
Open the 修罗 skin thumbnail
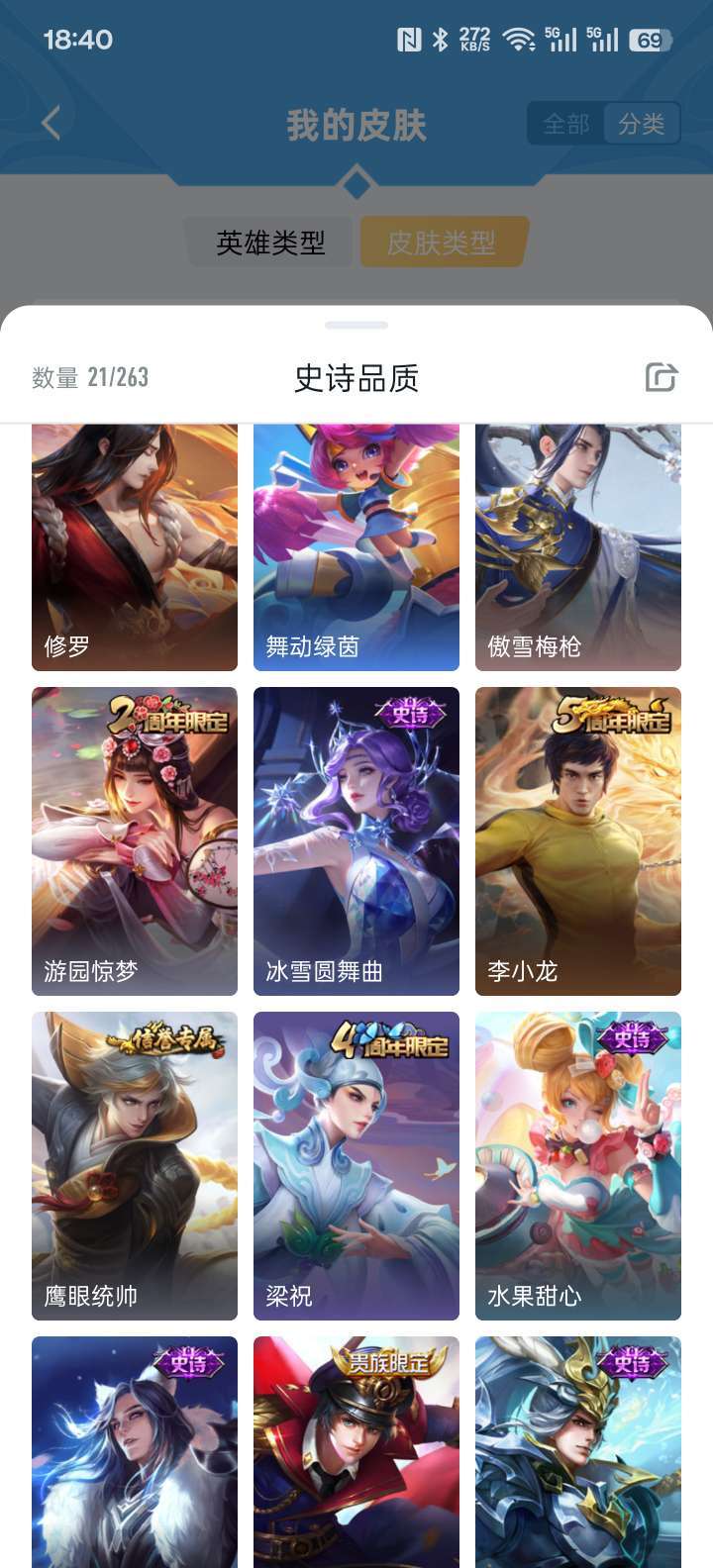135,544
